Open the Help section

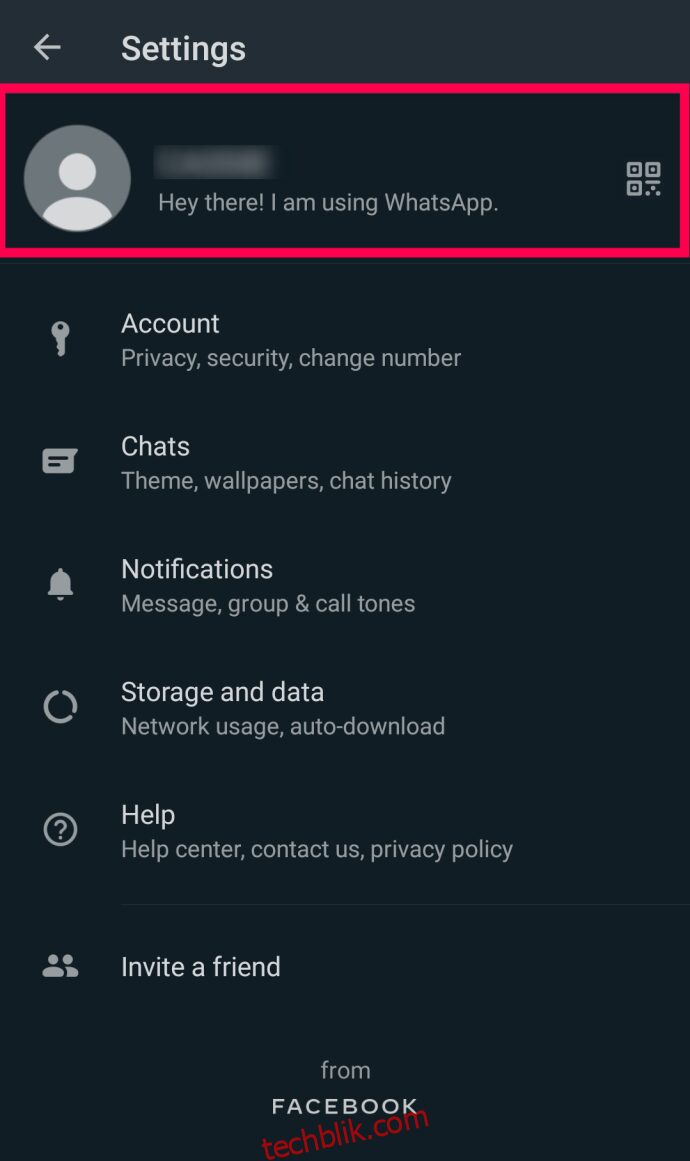[x=345, y=832]
